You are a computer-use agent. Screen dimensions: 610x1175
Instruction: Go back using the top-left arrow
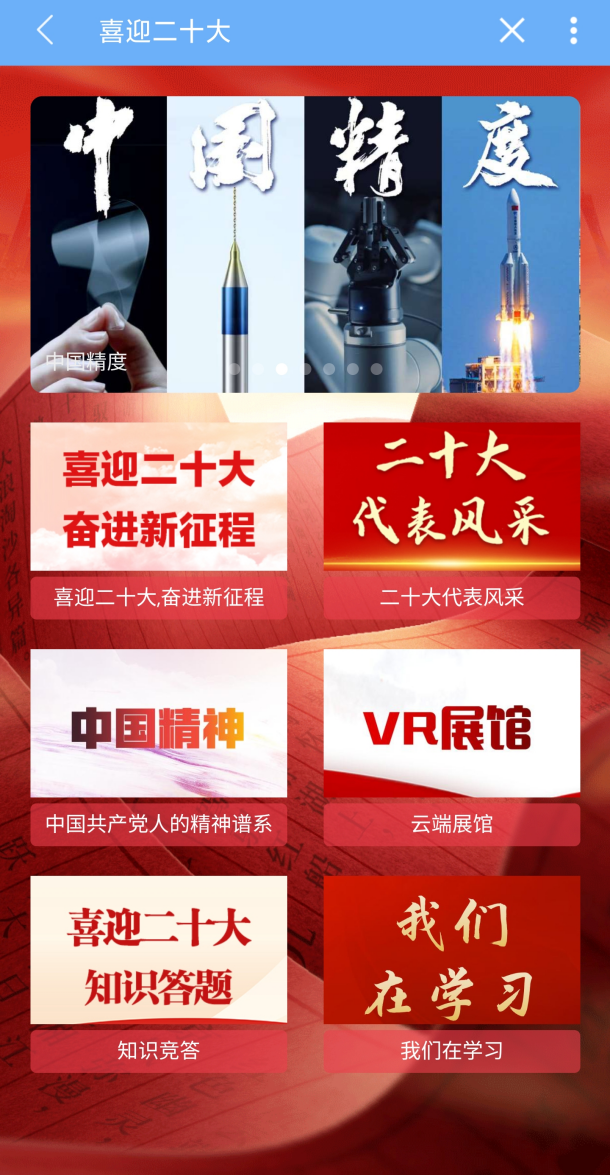45,31
